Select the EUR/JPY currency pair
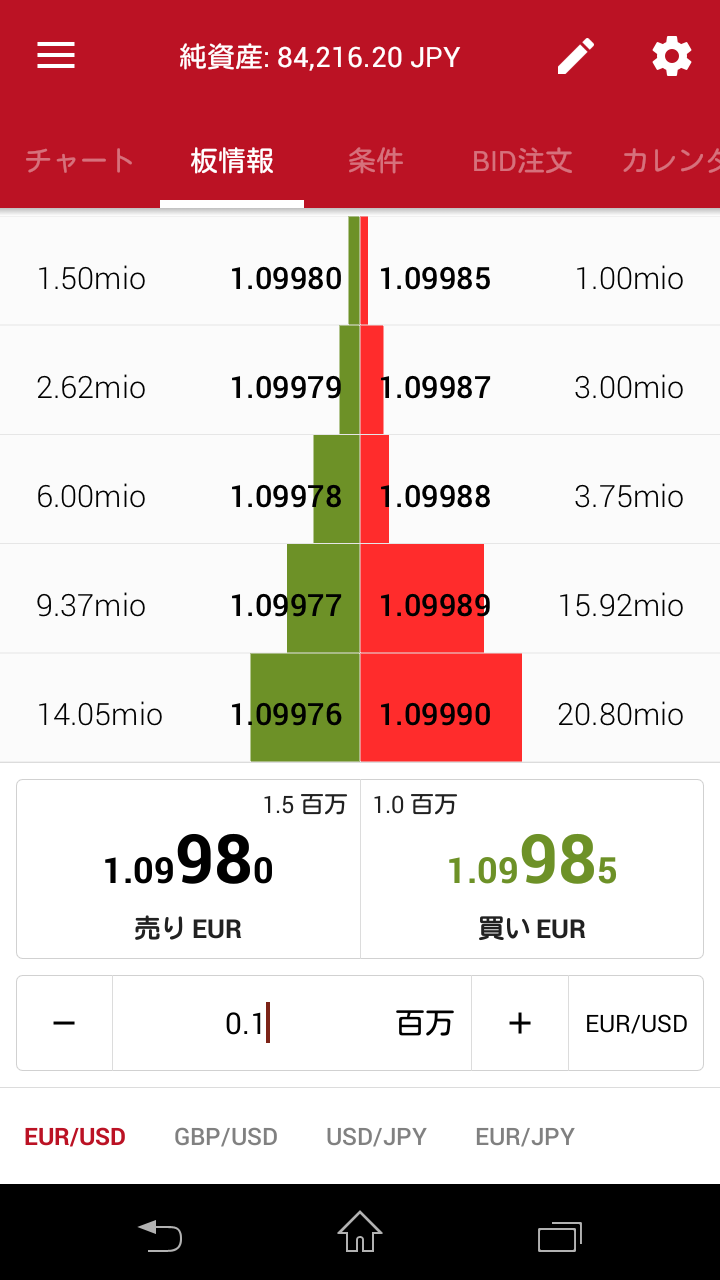The width and height of the screenshot is (720, 1280). (525, 1137)
